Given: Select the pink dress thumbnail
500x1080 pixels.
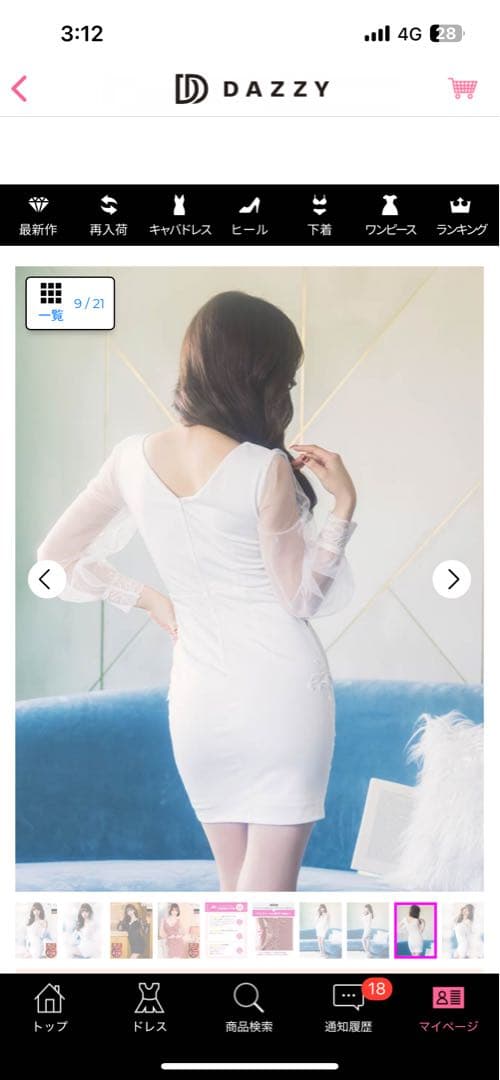Looking at the screenshot, I should (x=178, y=930).
